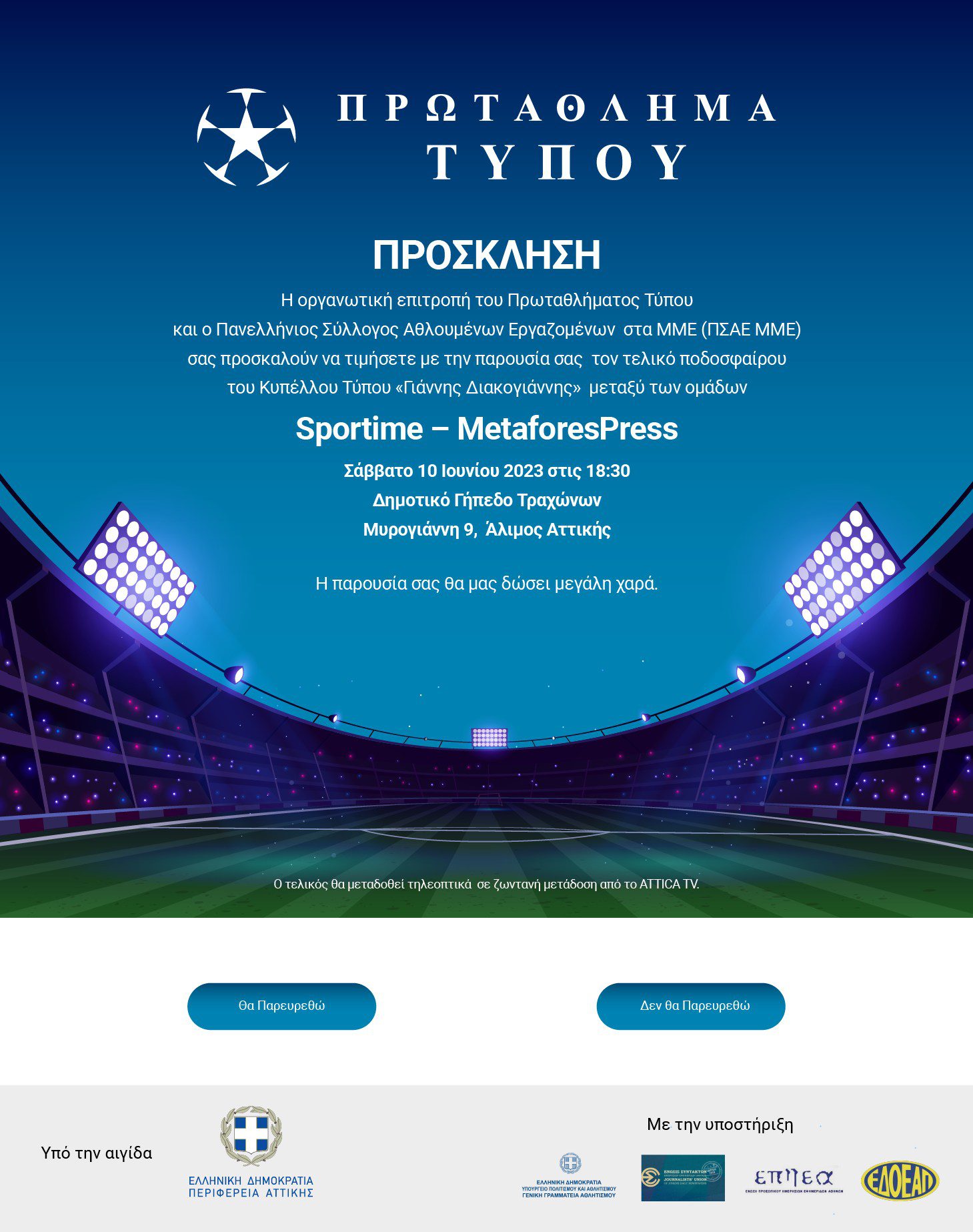Decline with the Δεν θα Παρευρεθώ button
This screenshot has height=1232, width=973.
click(691, 1006)
